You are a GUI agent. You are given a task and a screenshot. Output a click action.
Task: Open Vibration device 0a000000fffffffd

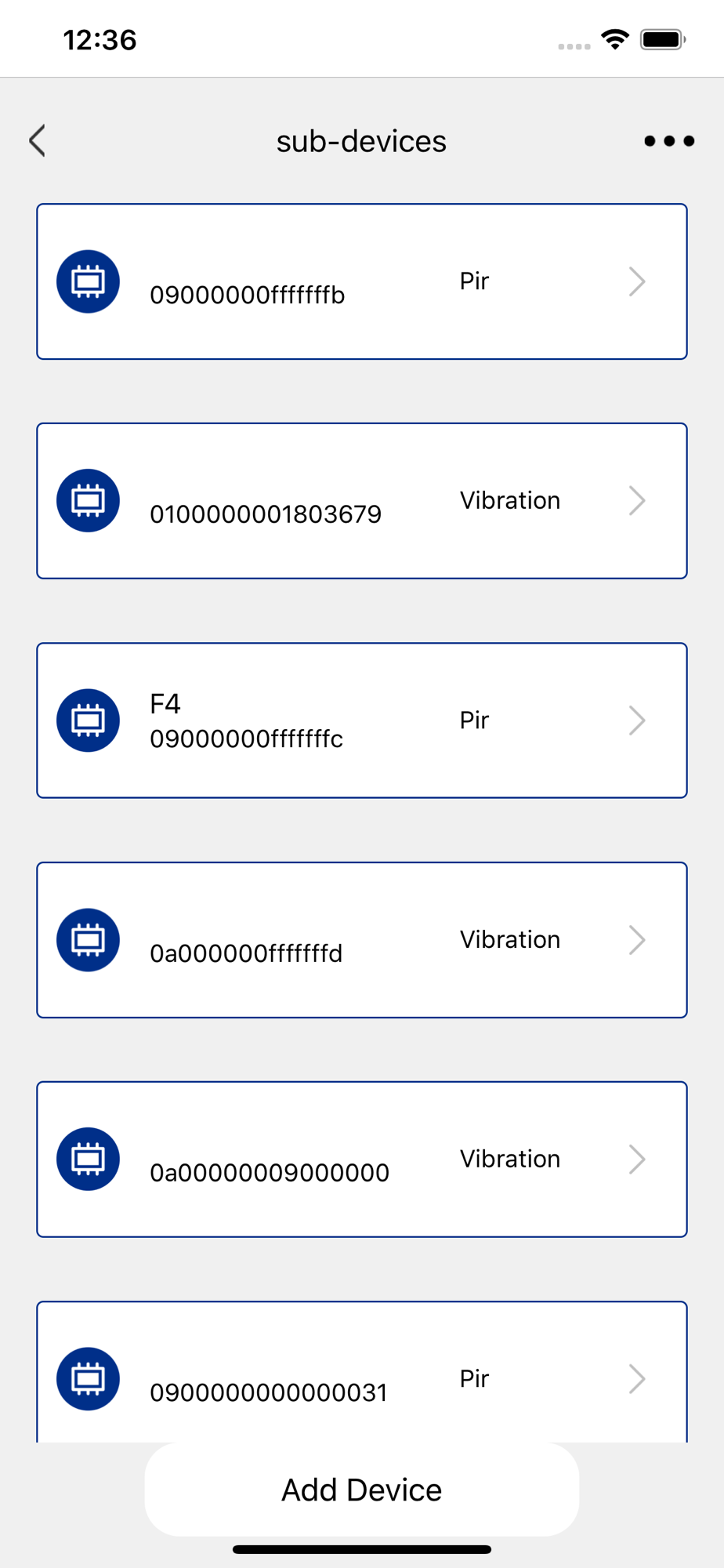pyautogui.click(x=362, y=940)
